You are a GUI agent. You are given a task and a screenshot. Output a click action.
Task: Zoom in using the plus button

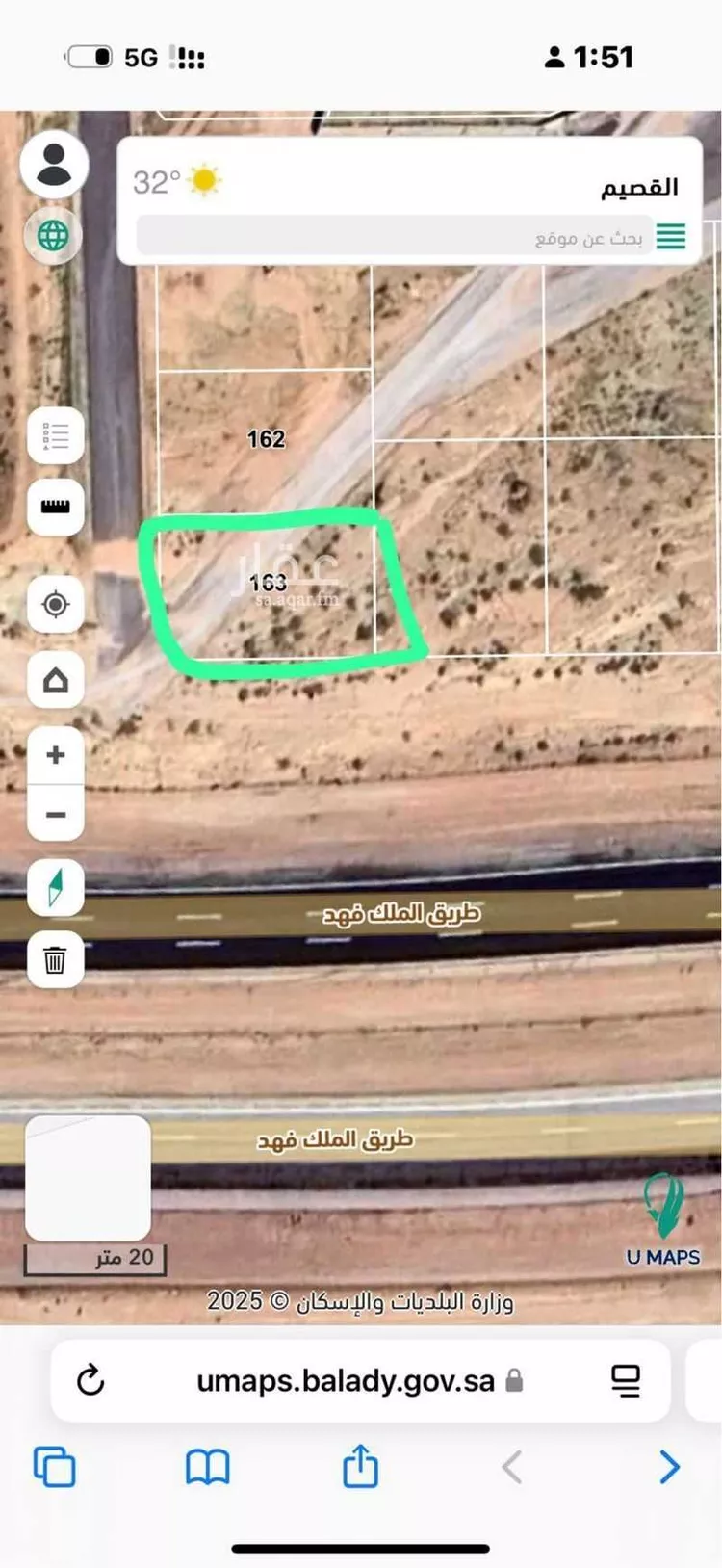[55, 755]
